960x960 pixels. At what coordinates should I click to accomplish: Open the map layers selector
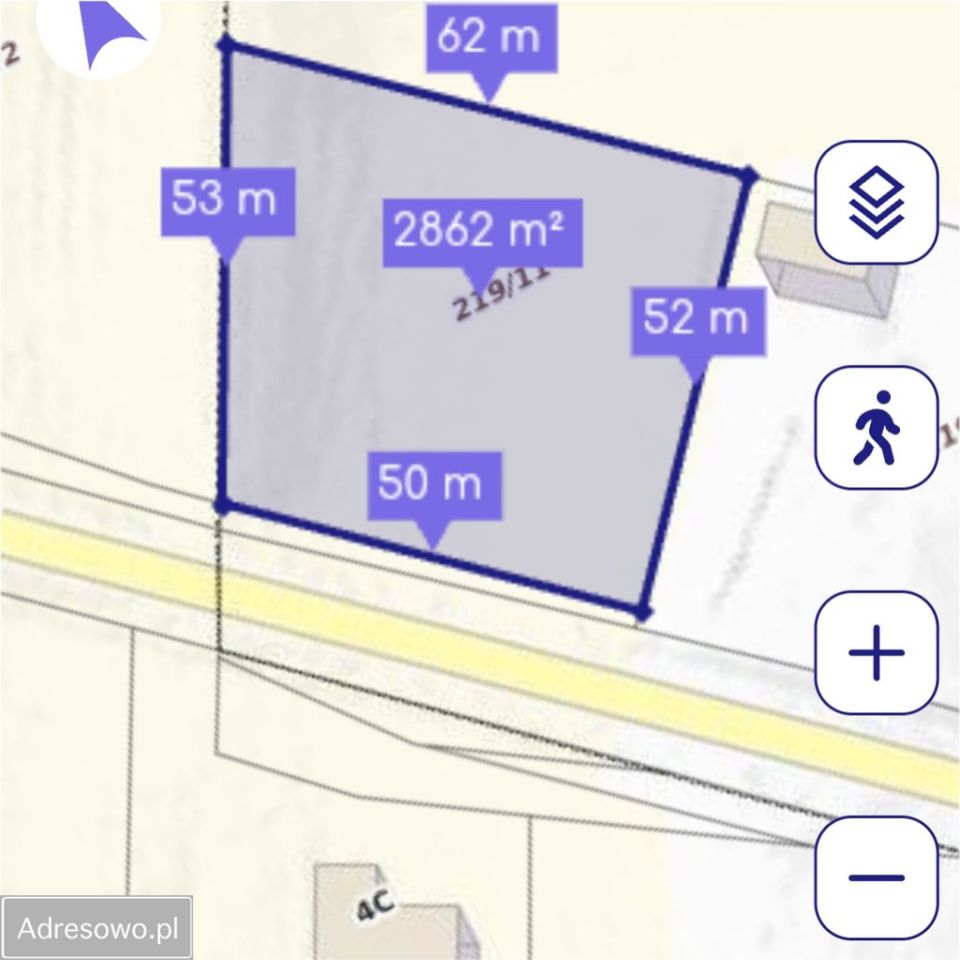pyautogui.click(x=877, y=202)
